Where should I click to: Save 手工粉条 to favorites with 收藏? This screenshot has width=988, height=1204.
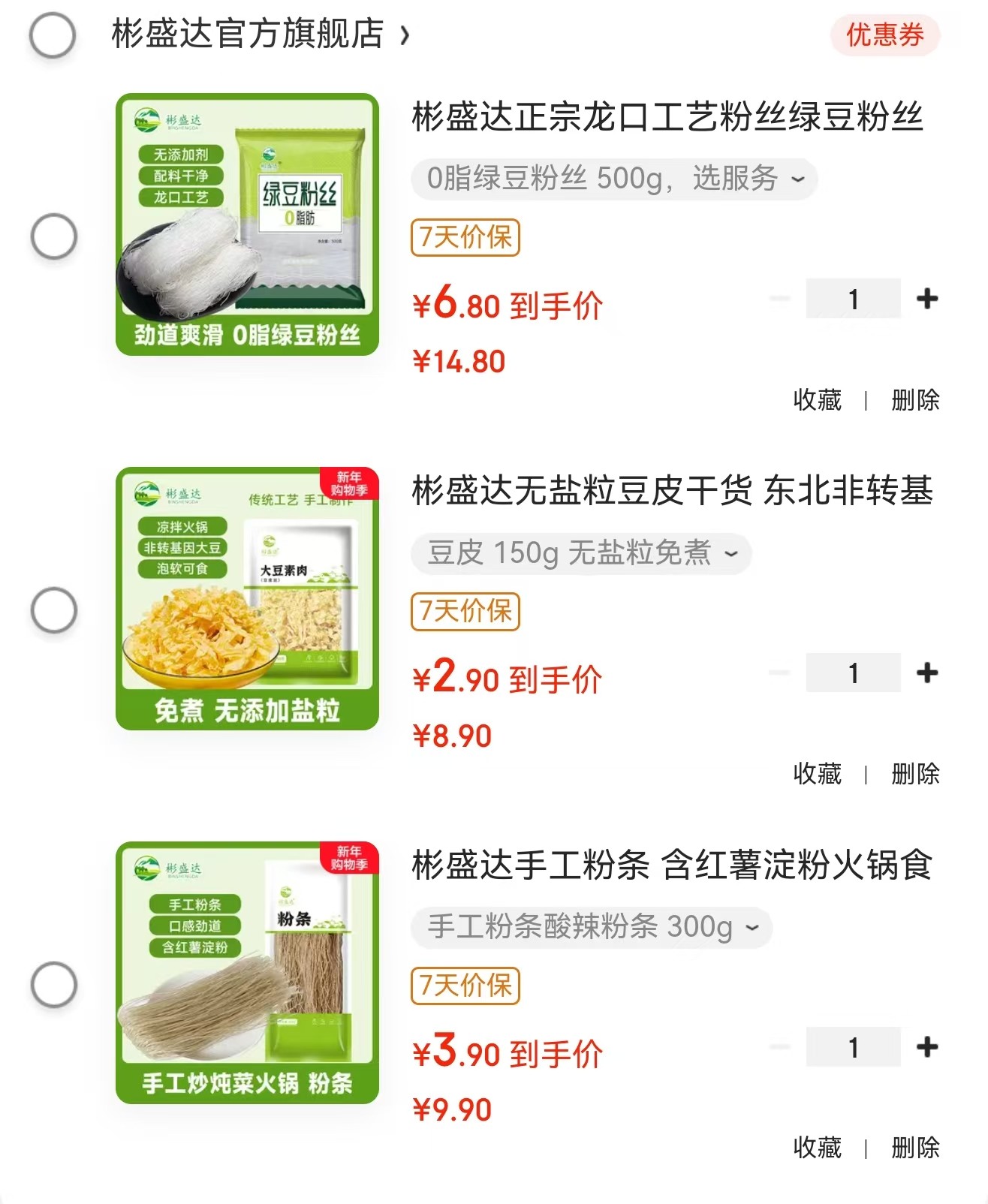(x=817, y=1148)
